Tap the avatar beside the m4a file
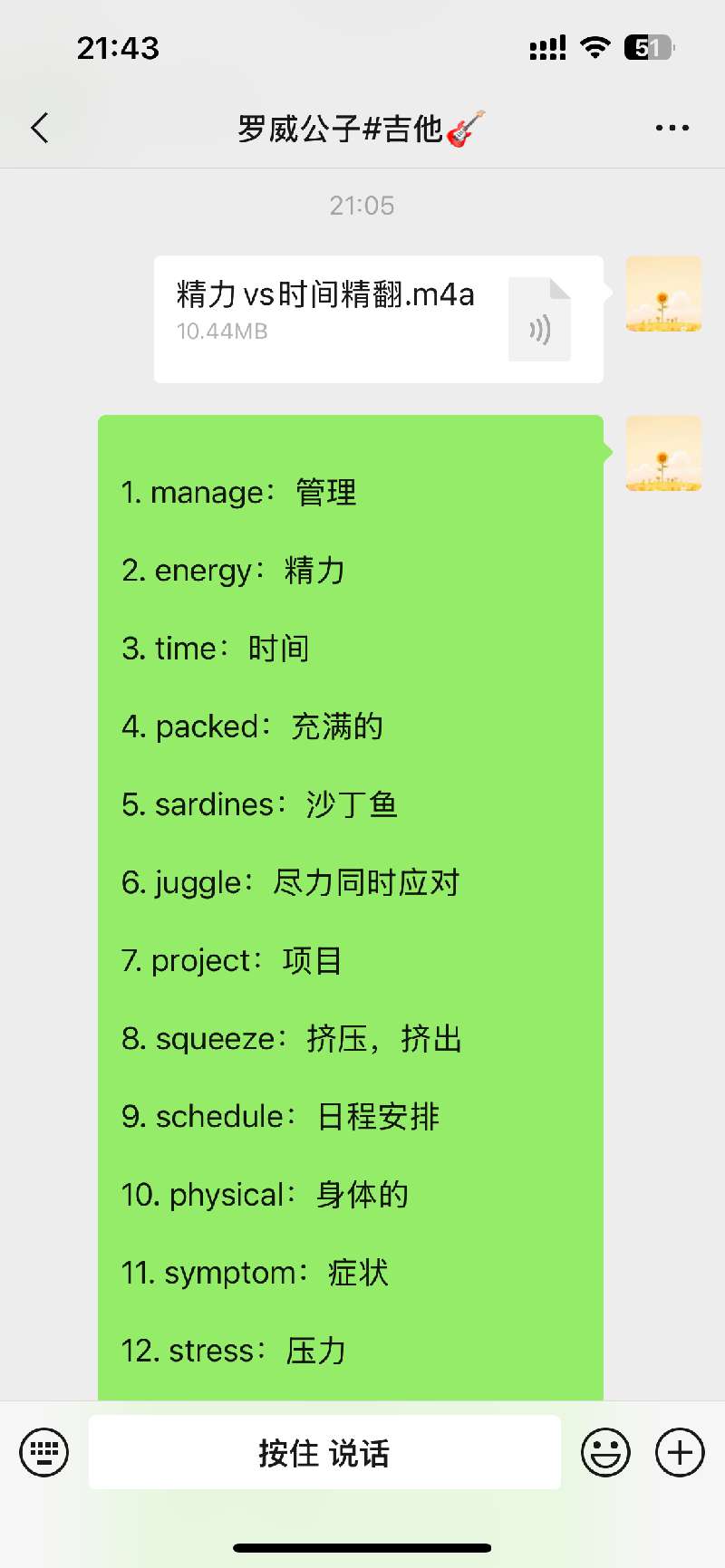Viewport: 725px width, 1568px height. [664, 293]
